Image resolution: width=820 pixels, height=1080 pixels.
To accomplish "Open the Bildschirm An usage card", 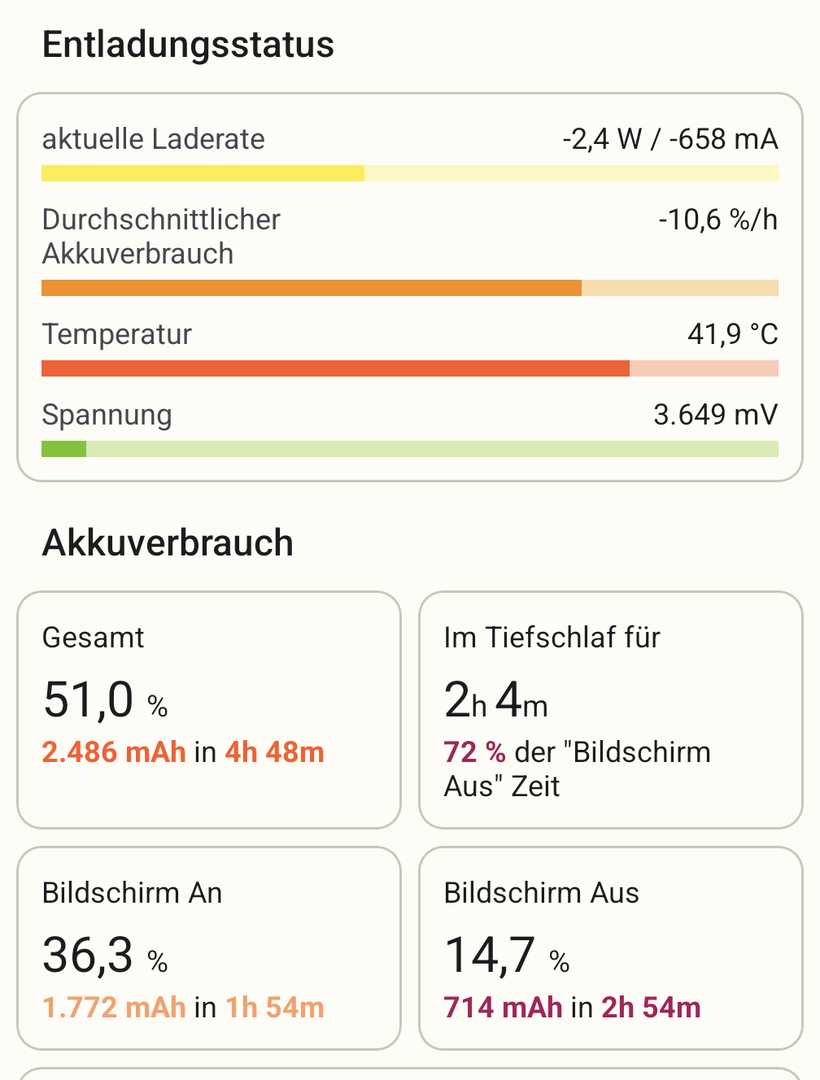I will click(x=209, y=948).
